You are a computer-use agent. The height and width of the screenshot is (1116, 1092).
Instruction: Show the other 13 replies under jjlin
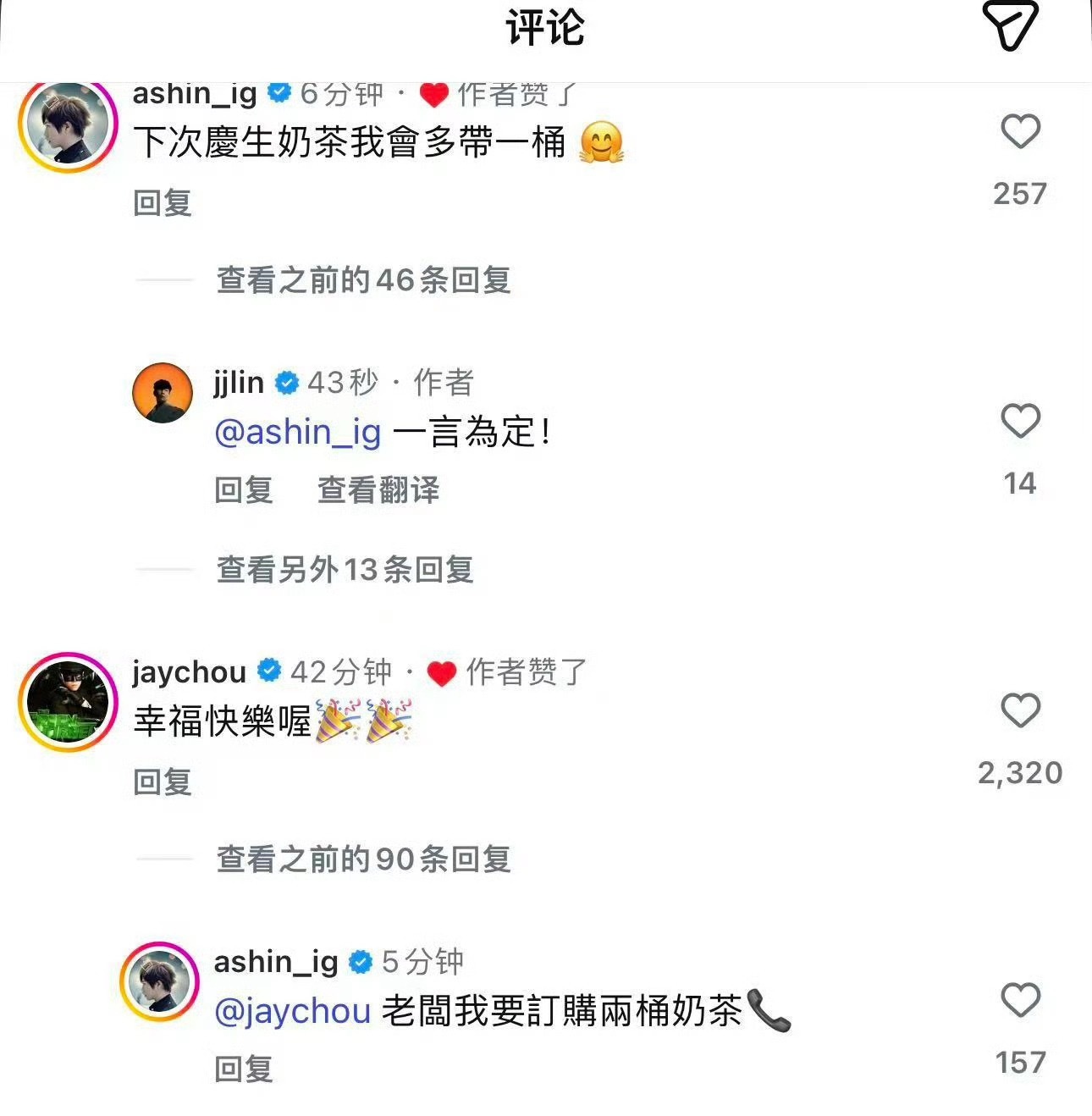point(343,570)
